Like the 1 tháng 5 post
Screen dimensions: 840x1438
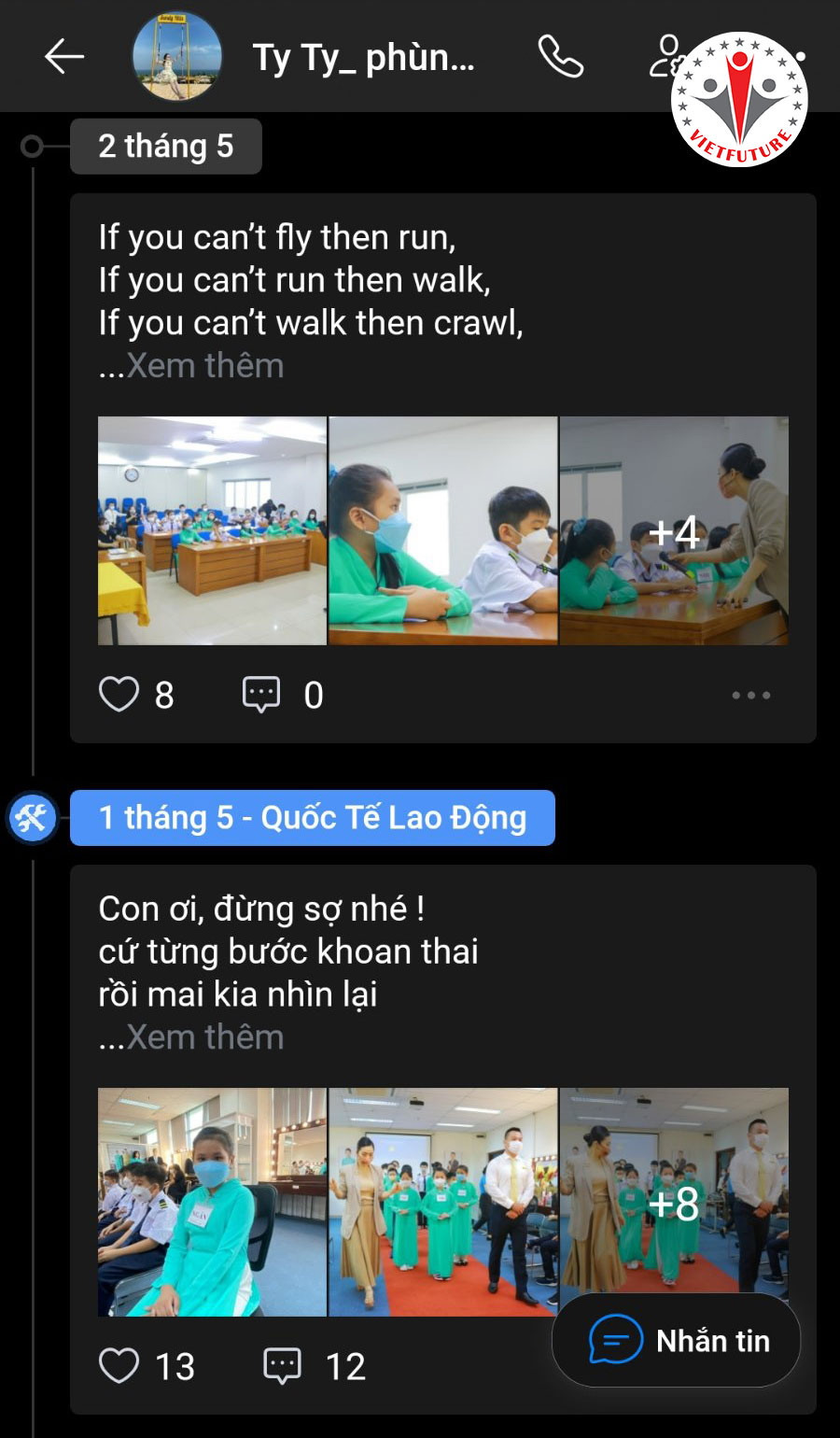pos(119,1366)
